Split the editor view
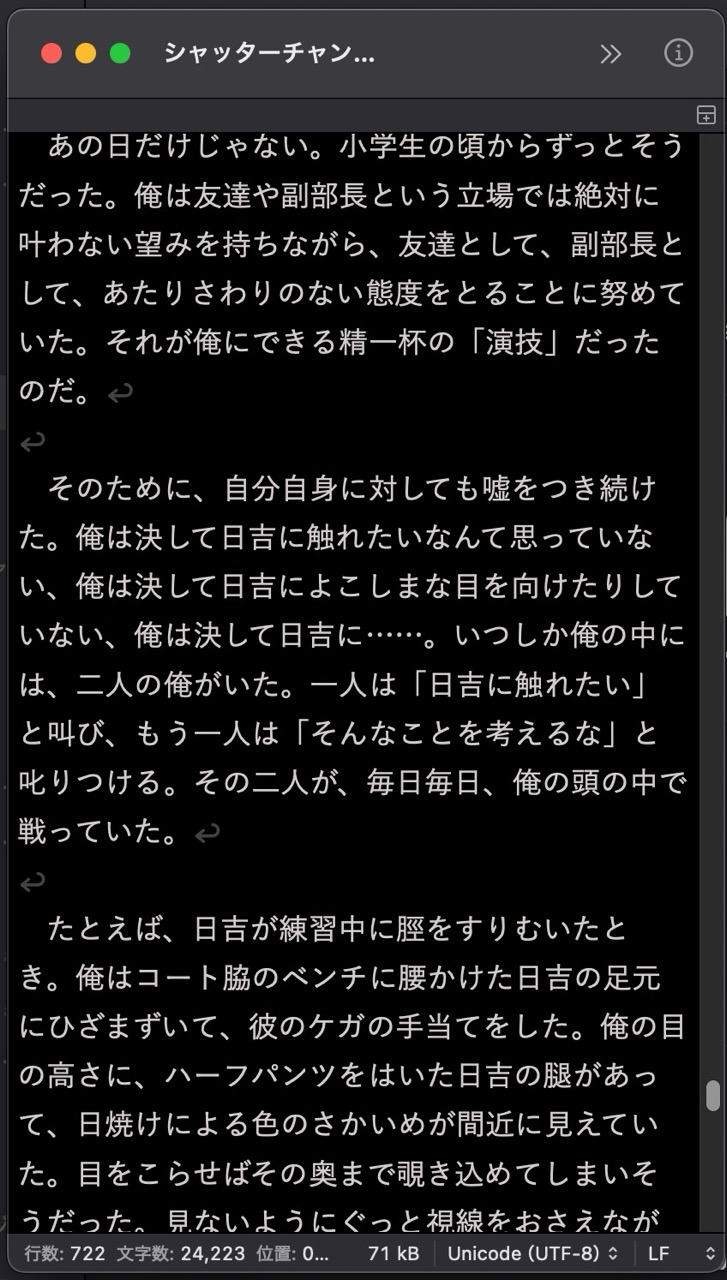This screenshot has width=727, height=1280. click(706, 114)
